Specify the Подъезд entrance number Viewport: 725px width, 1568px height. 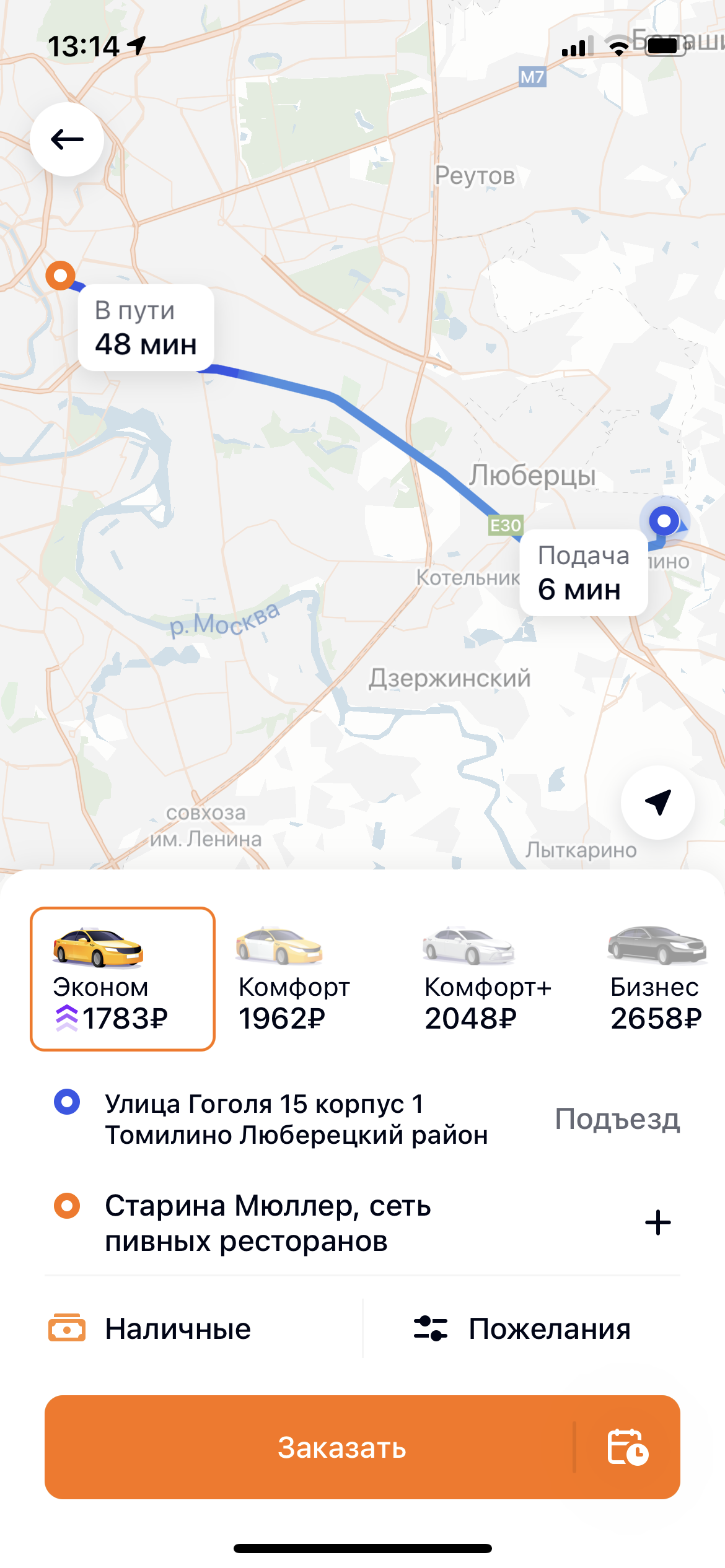(617, 1119)
